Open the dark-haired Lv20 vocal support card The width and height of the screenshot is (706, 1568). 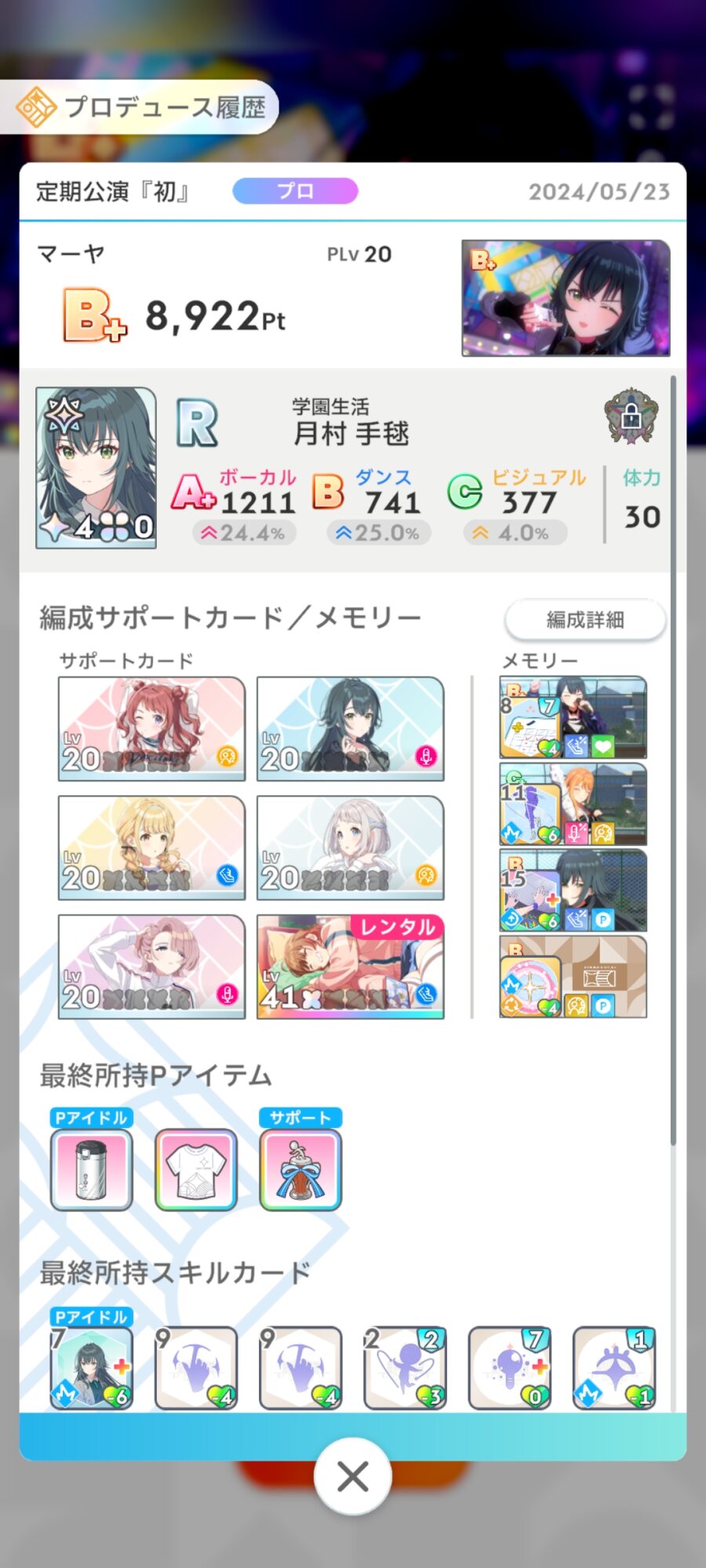[350, 728]
